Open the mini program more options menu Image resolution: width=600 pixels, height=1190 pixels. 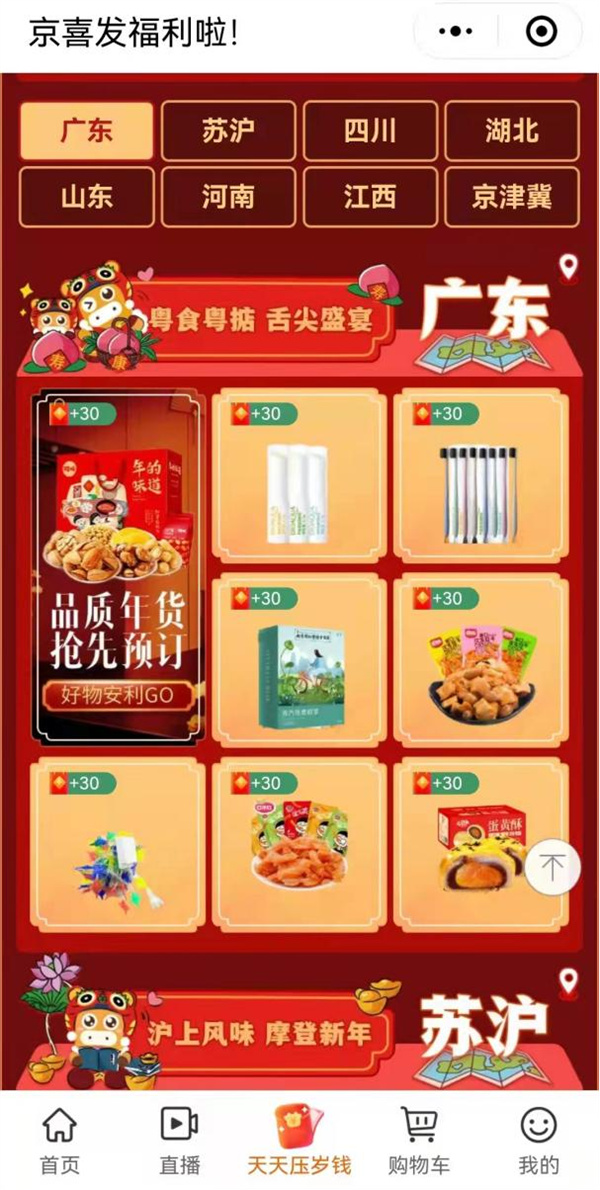pyautogui.click(x=456, y=32)
